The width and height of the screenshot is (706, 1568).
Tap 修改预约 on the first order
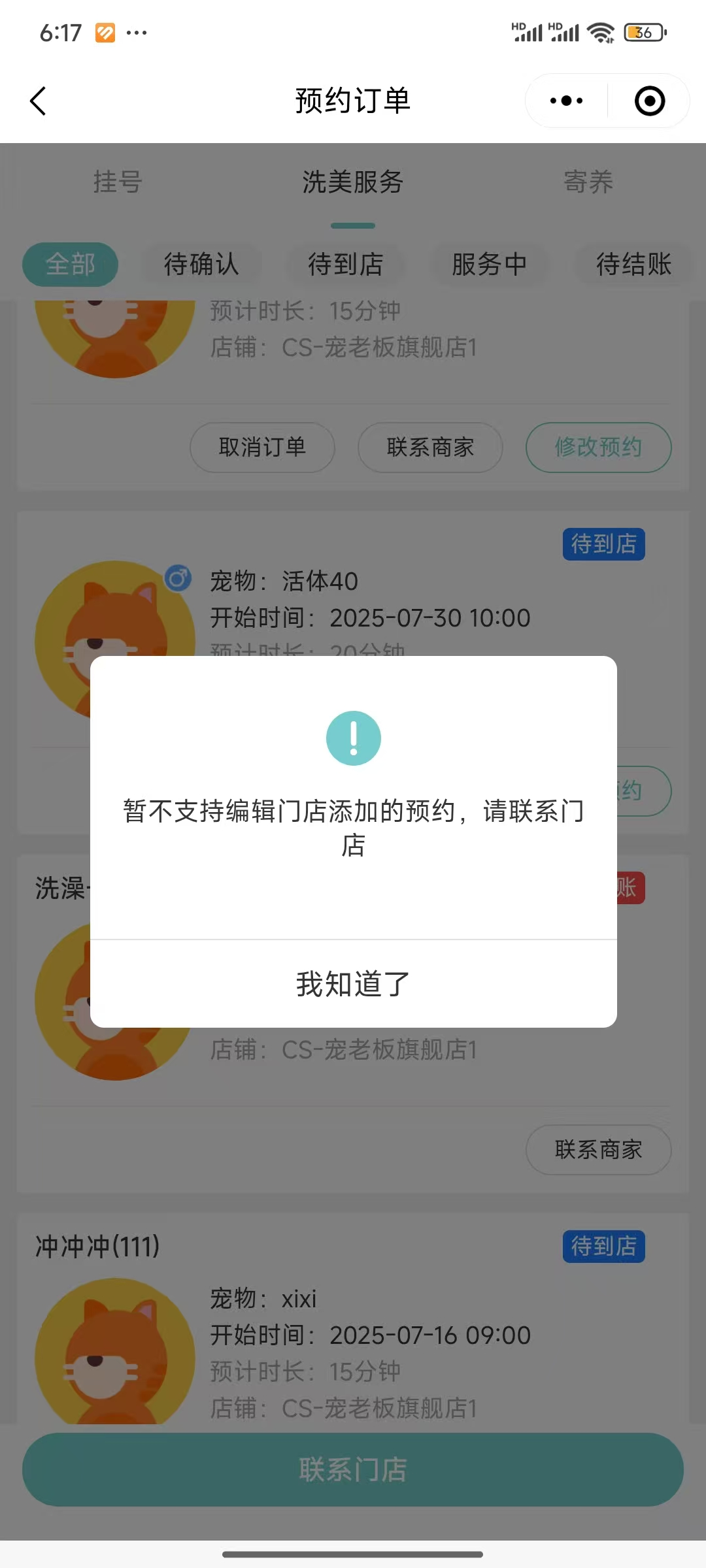(598, 448)
